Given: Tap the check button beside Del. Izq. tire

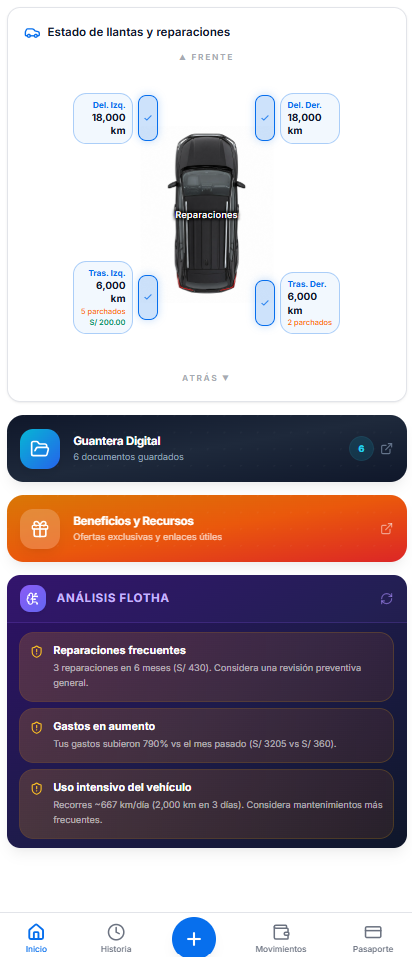Looking at the screenshot, I should pyautogui.click(x=148, y=118).
